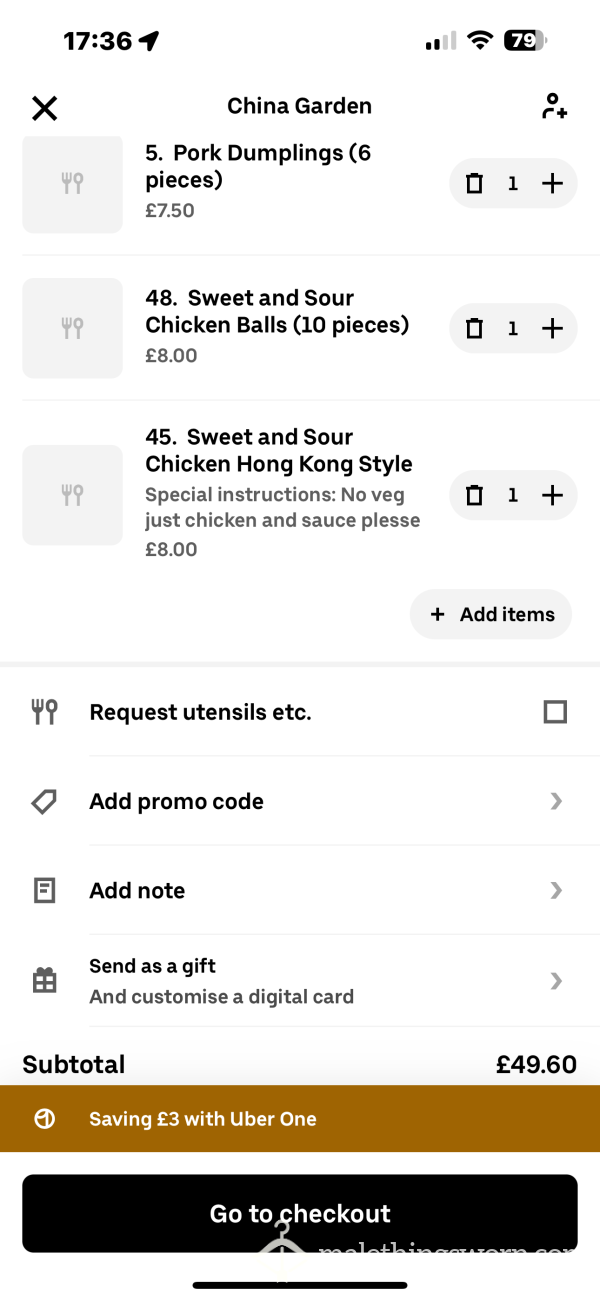Select Send as a gift
Viewport: 600px width, 1300px height.
[x=300, y=981]
